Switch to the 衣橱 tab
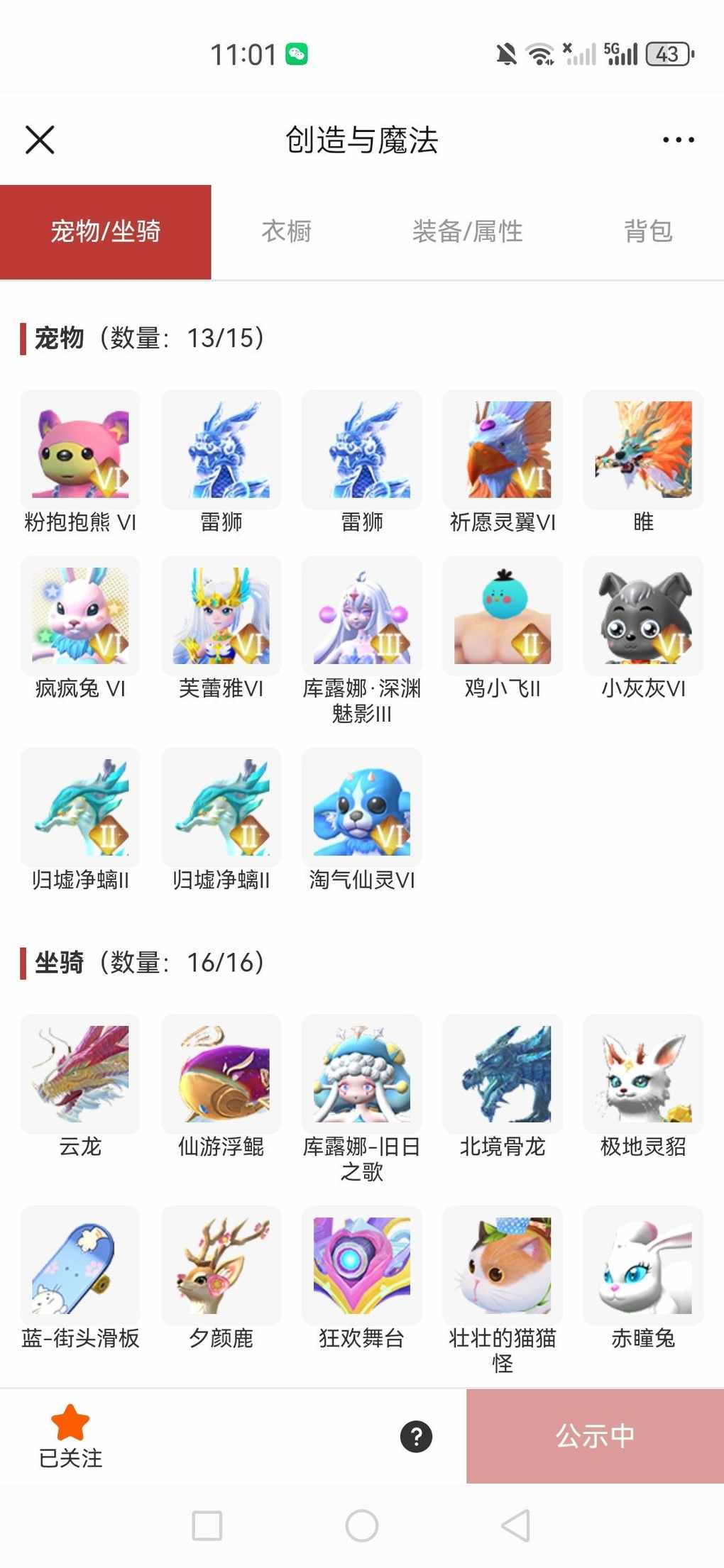 [x=287, y=231]
